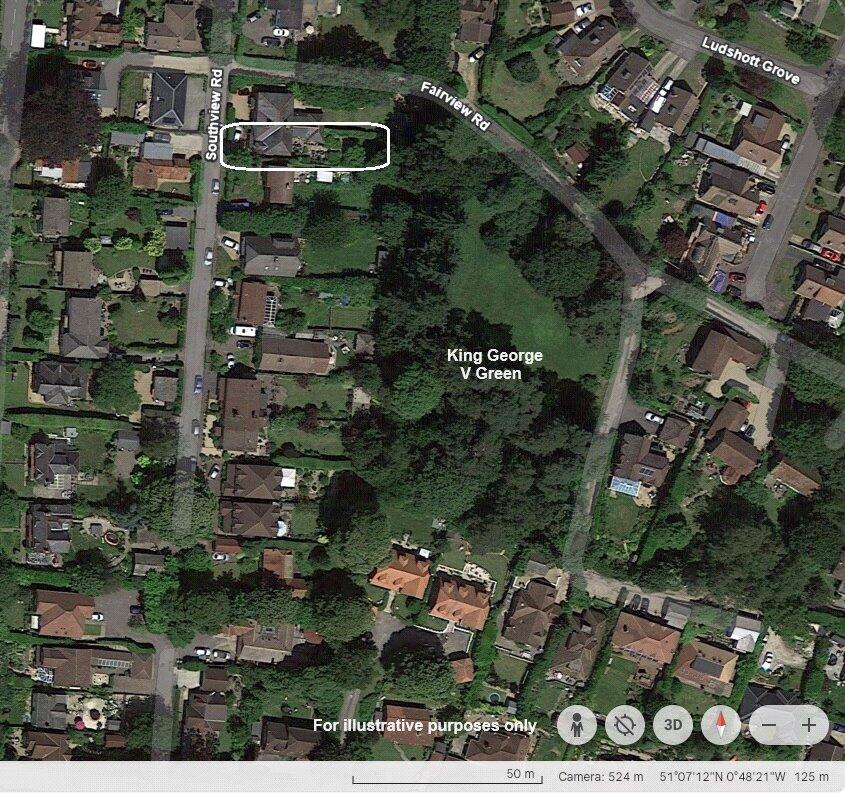
Task: Open Street View with the pegman icon
Action: (576, 725)
